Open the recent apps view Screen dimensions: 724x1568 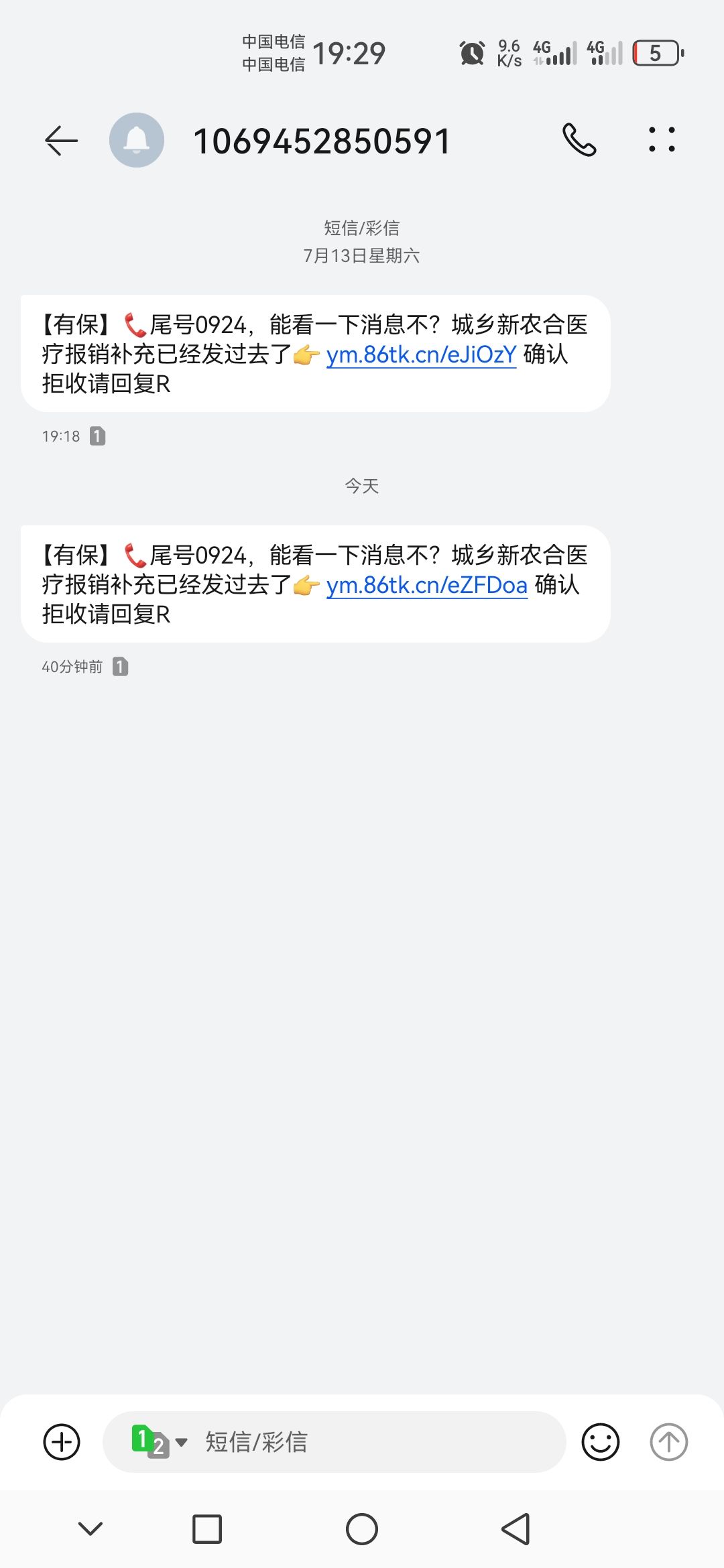click(207, 1529)
